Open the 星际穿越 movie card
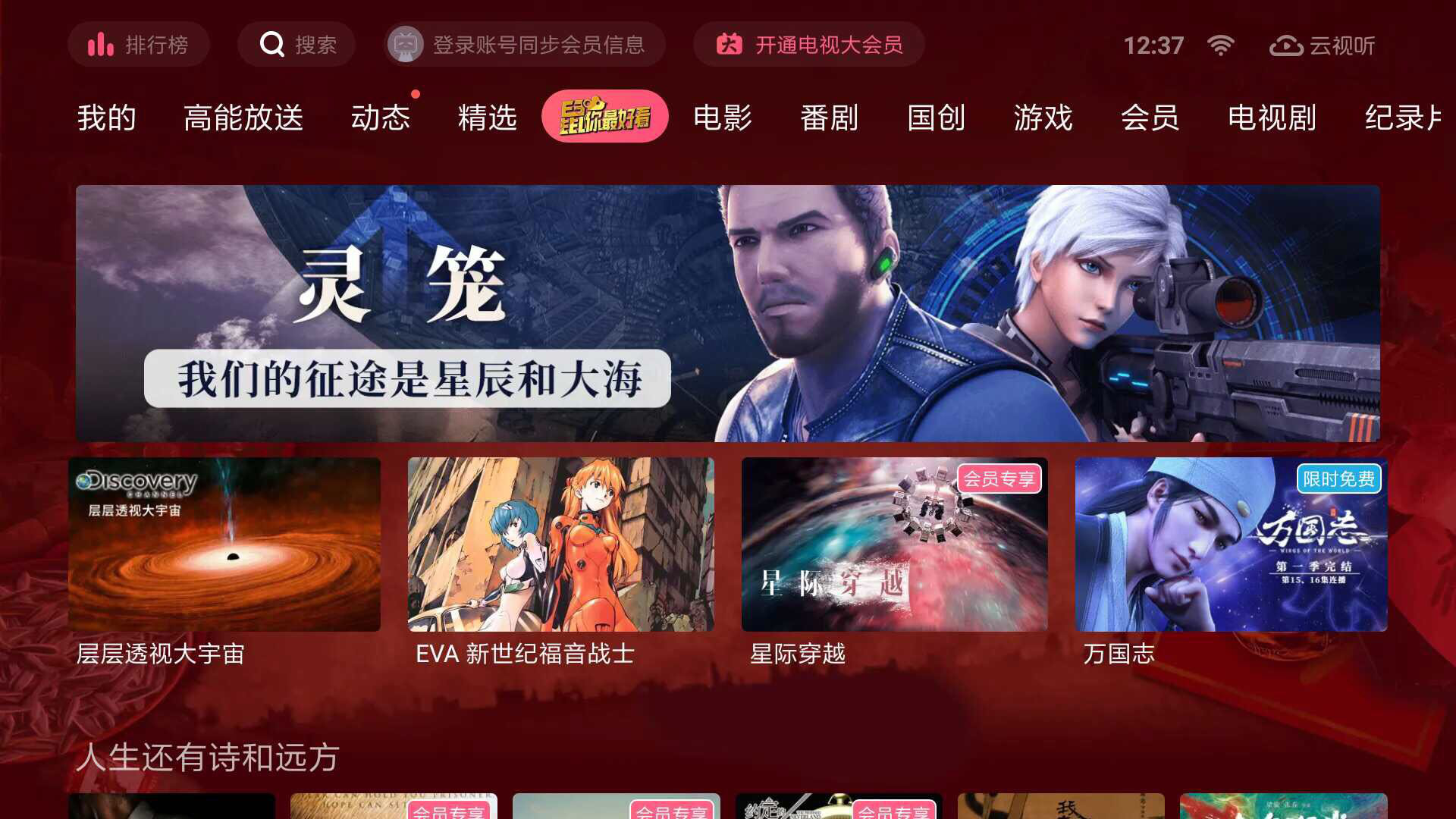The width and height of the screenshot is (1456, 819). tap(895, 544)
